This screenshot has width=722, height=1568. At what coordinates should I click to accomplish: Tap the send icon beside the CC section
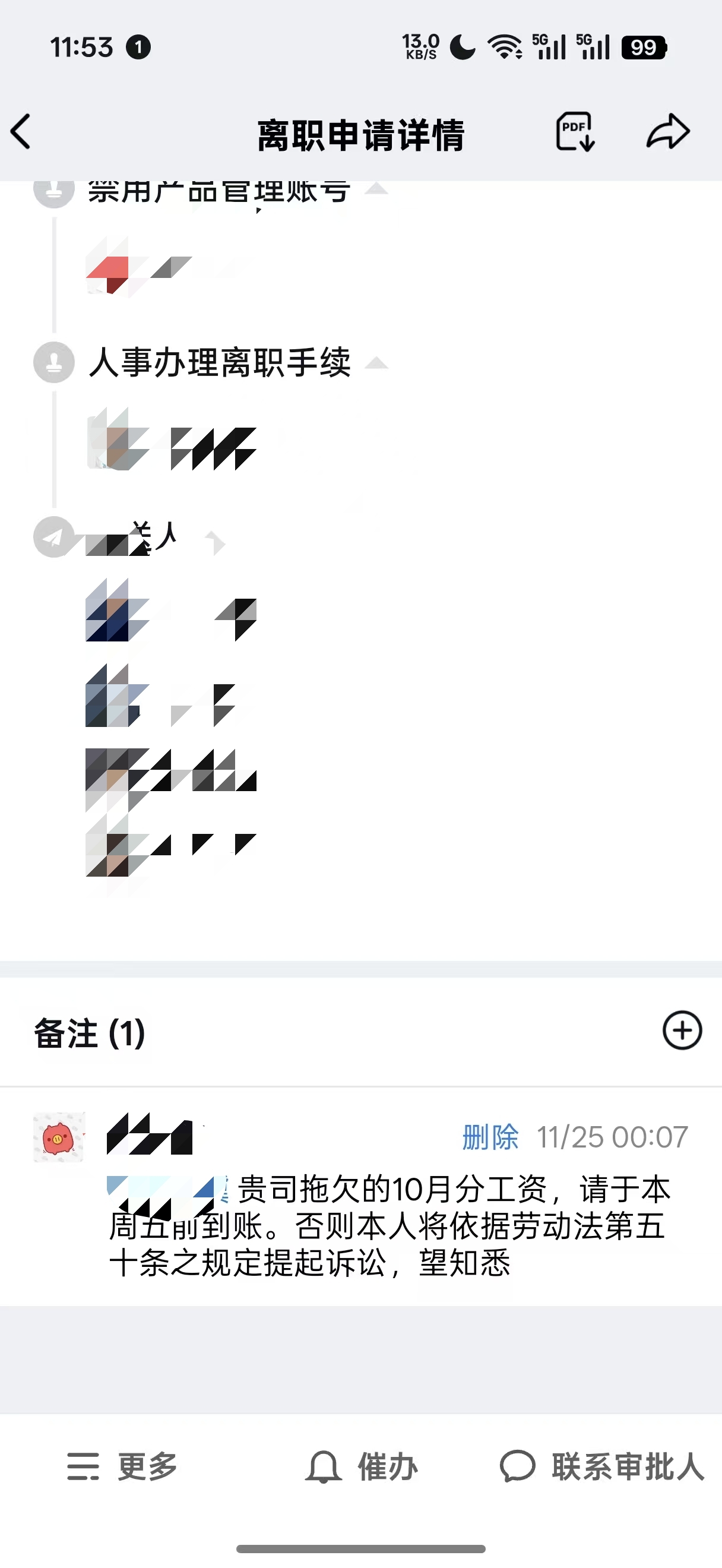tap(53, 538)
